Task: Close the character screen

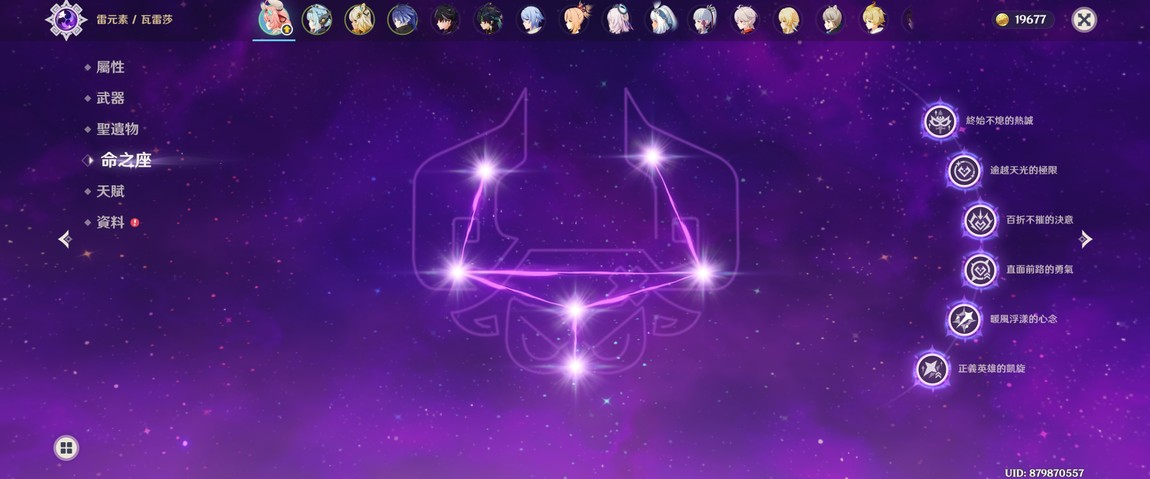Action: 1084,19
